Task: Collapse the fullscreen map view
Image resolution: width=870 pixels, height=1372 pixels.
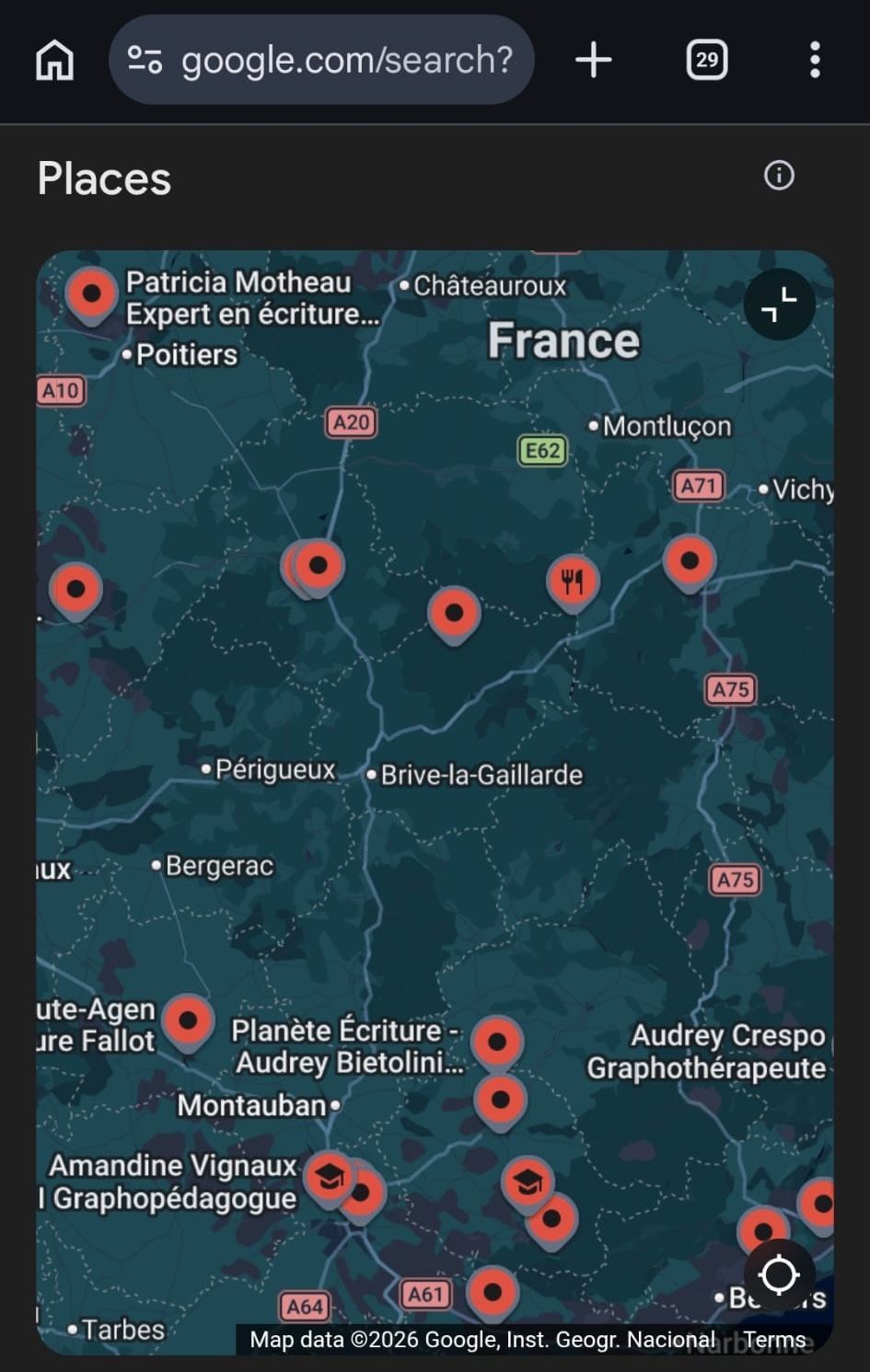Action: (x=779, y=305)
